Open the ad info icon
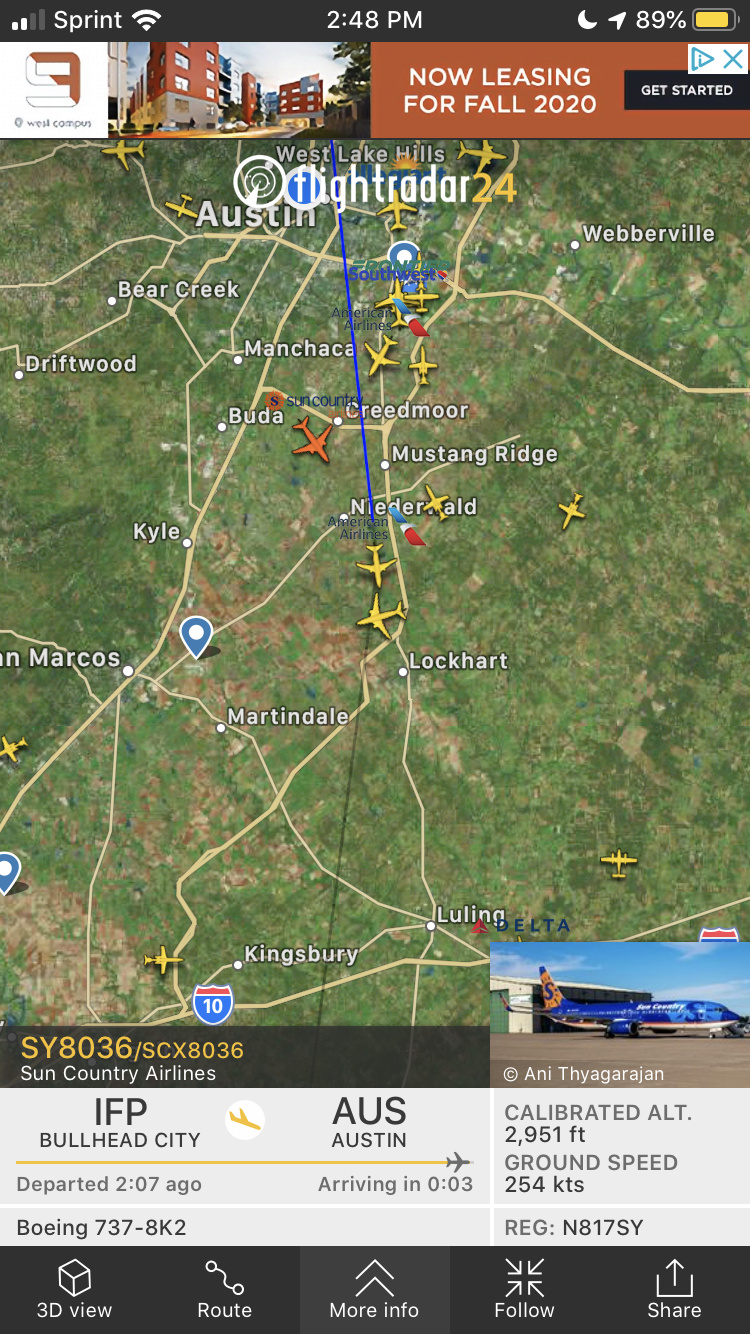The width and height of the screenshot is (750, 1334). pyautogui.click(x=703, y=59)
